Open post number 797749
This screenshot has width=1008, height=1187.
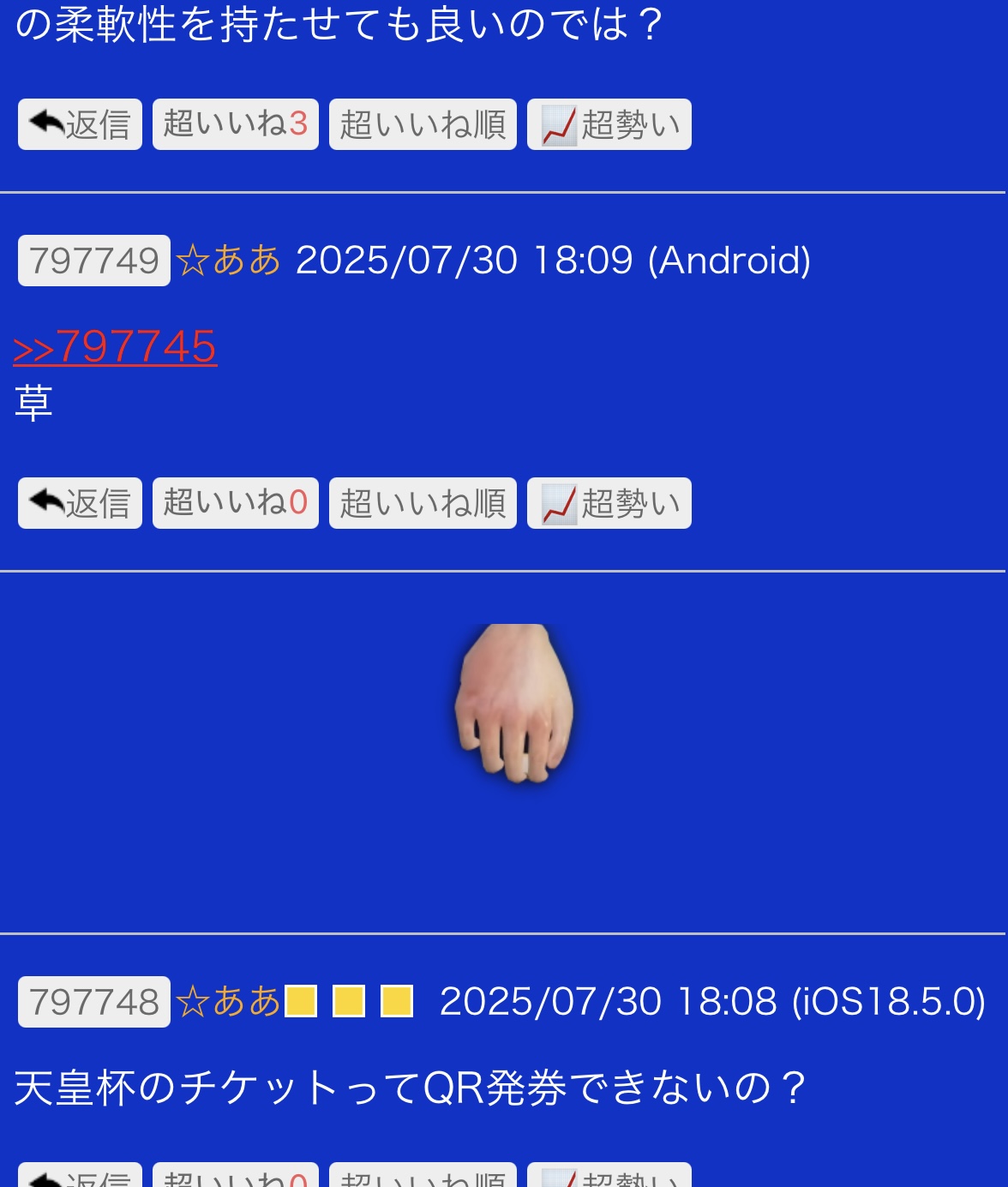(x=94, y=261)
